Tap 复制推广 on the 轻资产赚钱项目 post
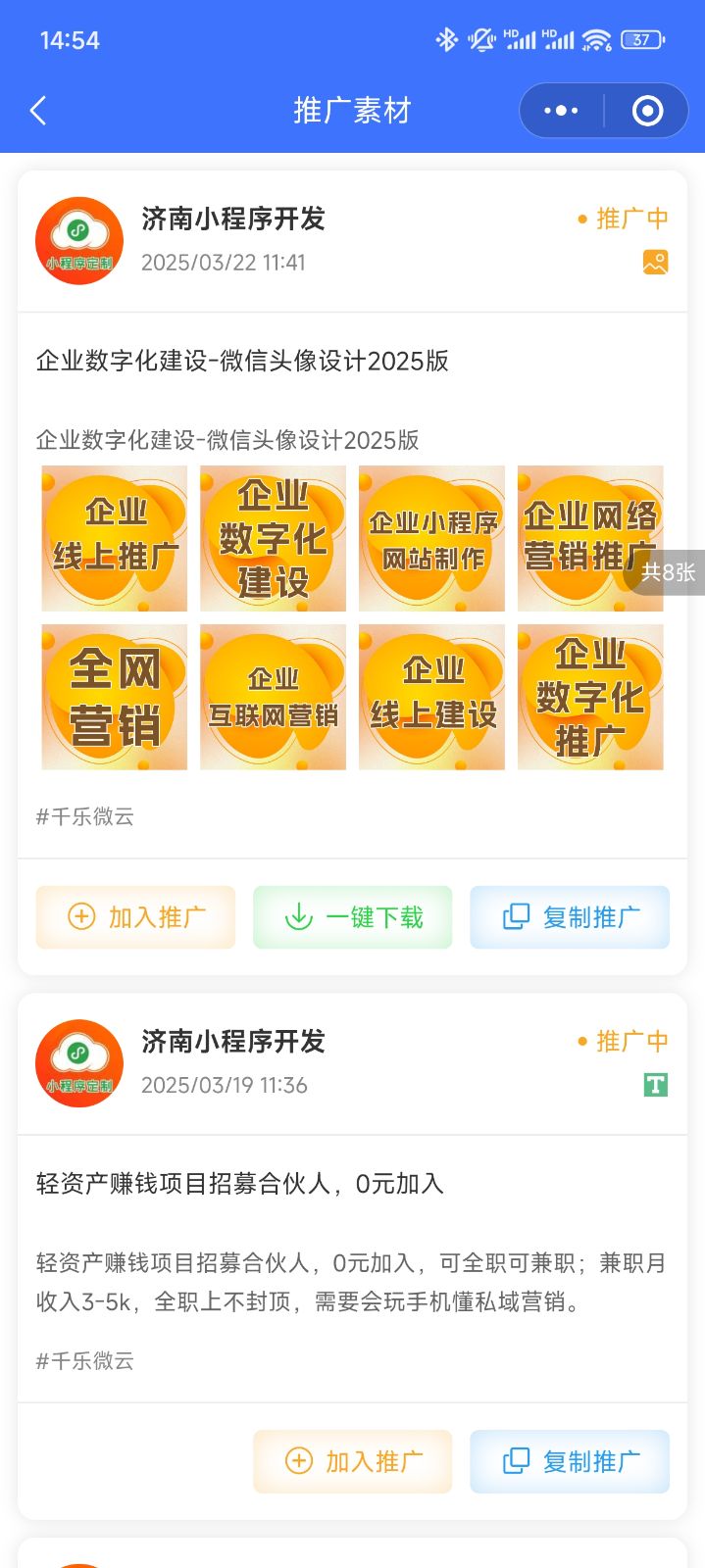This screenshot has height=1568, width=705. coord(570,1461)
